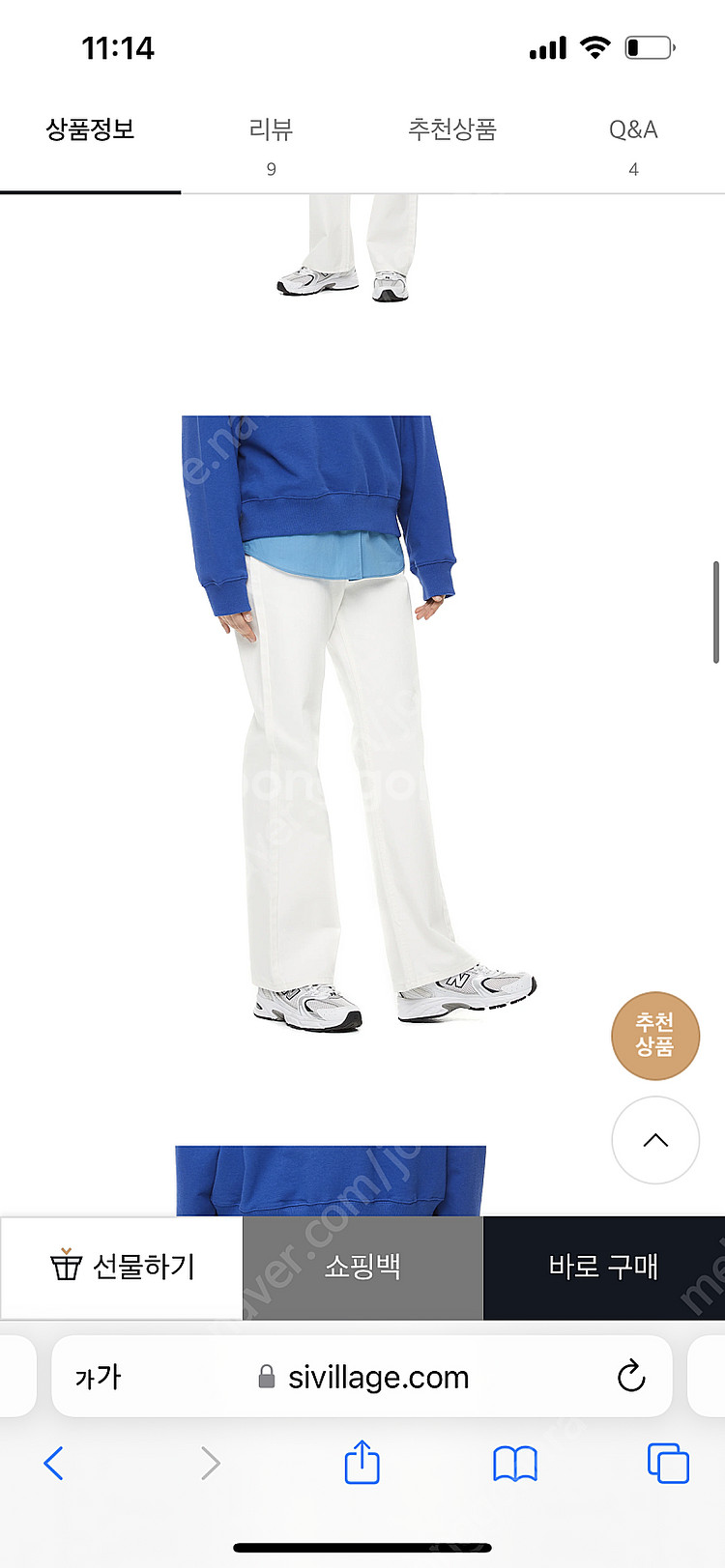Screen dimensions: 725x1568
Task: Go back in Safari
Action: (54, 1464)
